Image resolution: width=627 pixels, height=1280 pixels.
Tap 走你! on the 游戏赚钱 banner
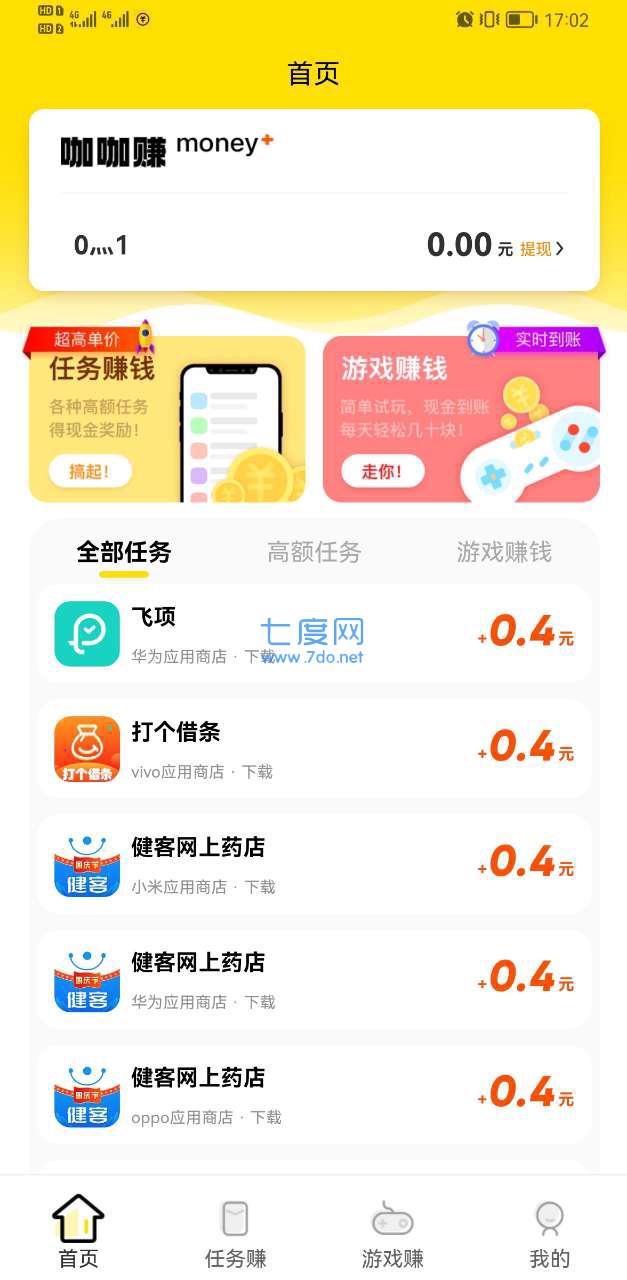(382, 471)
